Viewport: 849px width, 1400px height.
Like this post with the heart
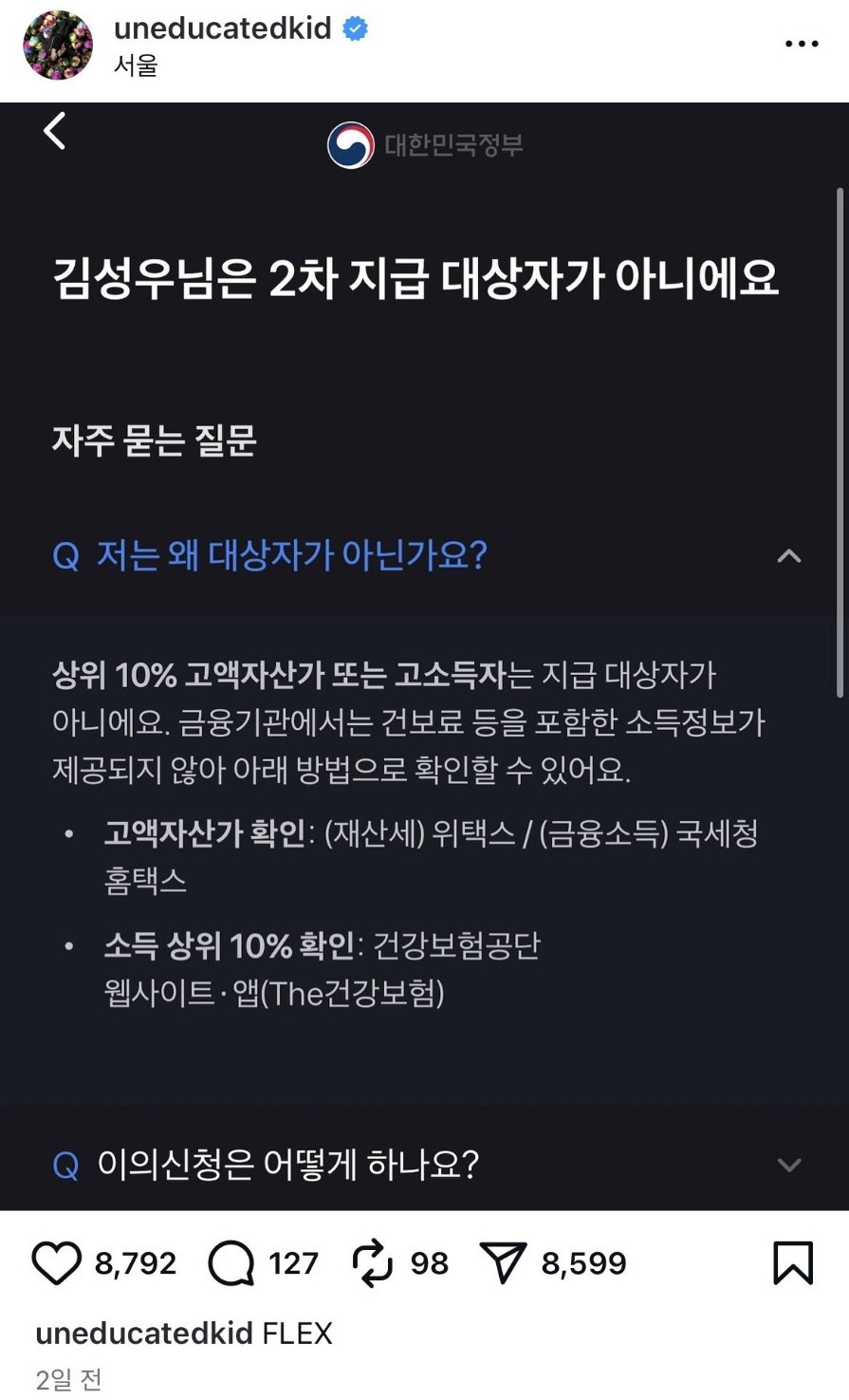pyautogui.click(x=57, y=1263)
